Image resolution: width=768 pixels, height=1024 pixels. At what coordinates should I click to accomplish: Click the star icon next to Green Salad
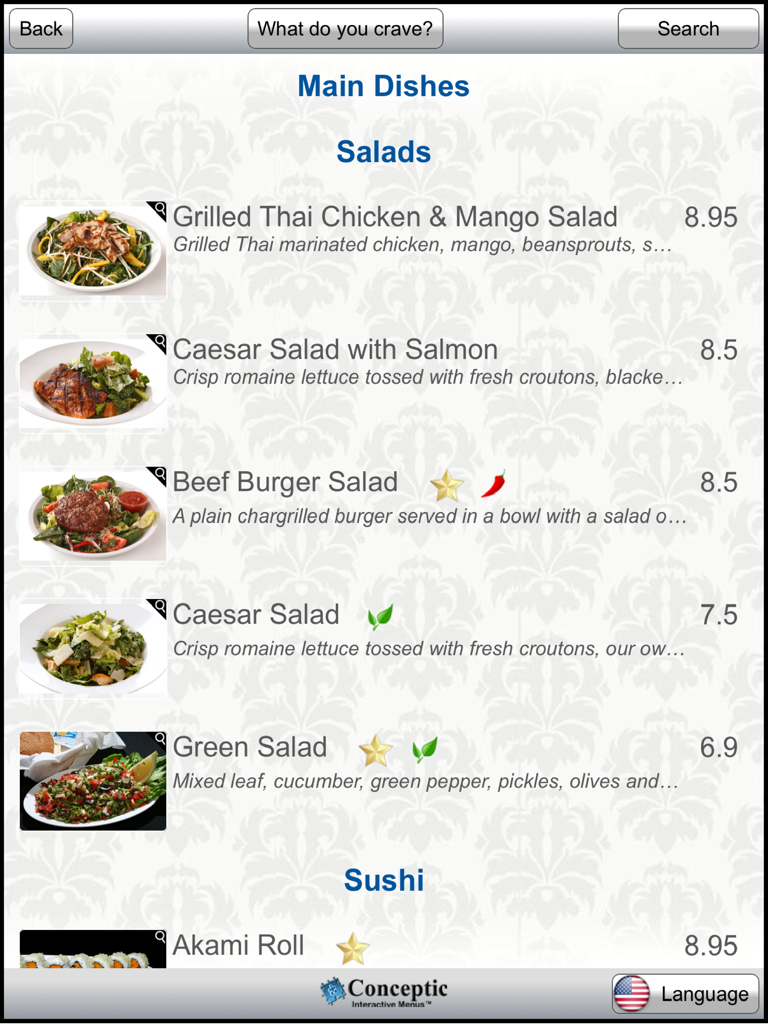(x=374, y=749)
